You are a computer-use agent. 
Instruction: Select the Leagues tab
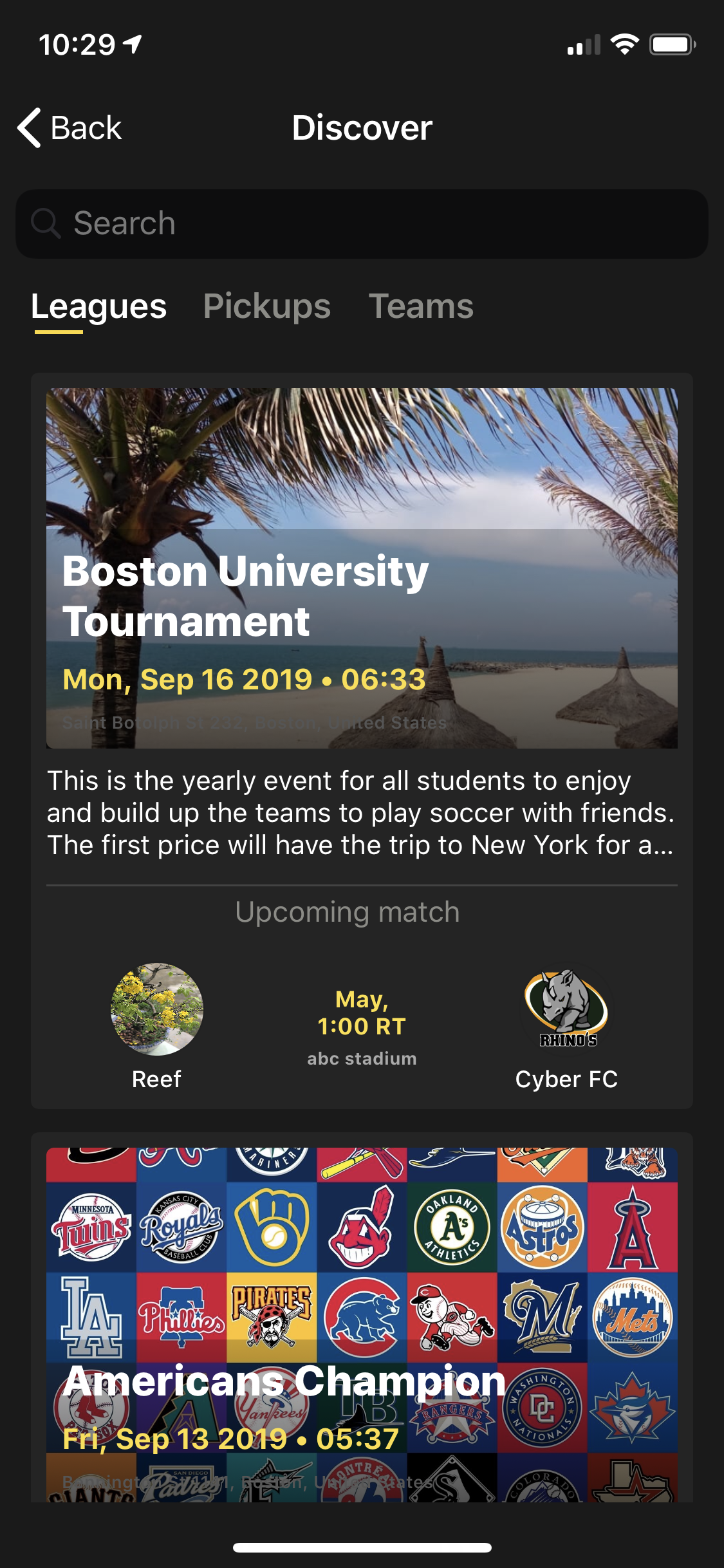coord(98,306)
